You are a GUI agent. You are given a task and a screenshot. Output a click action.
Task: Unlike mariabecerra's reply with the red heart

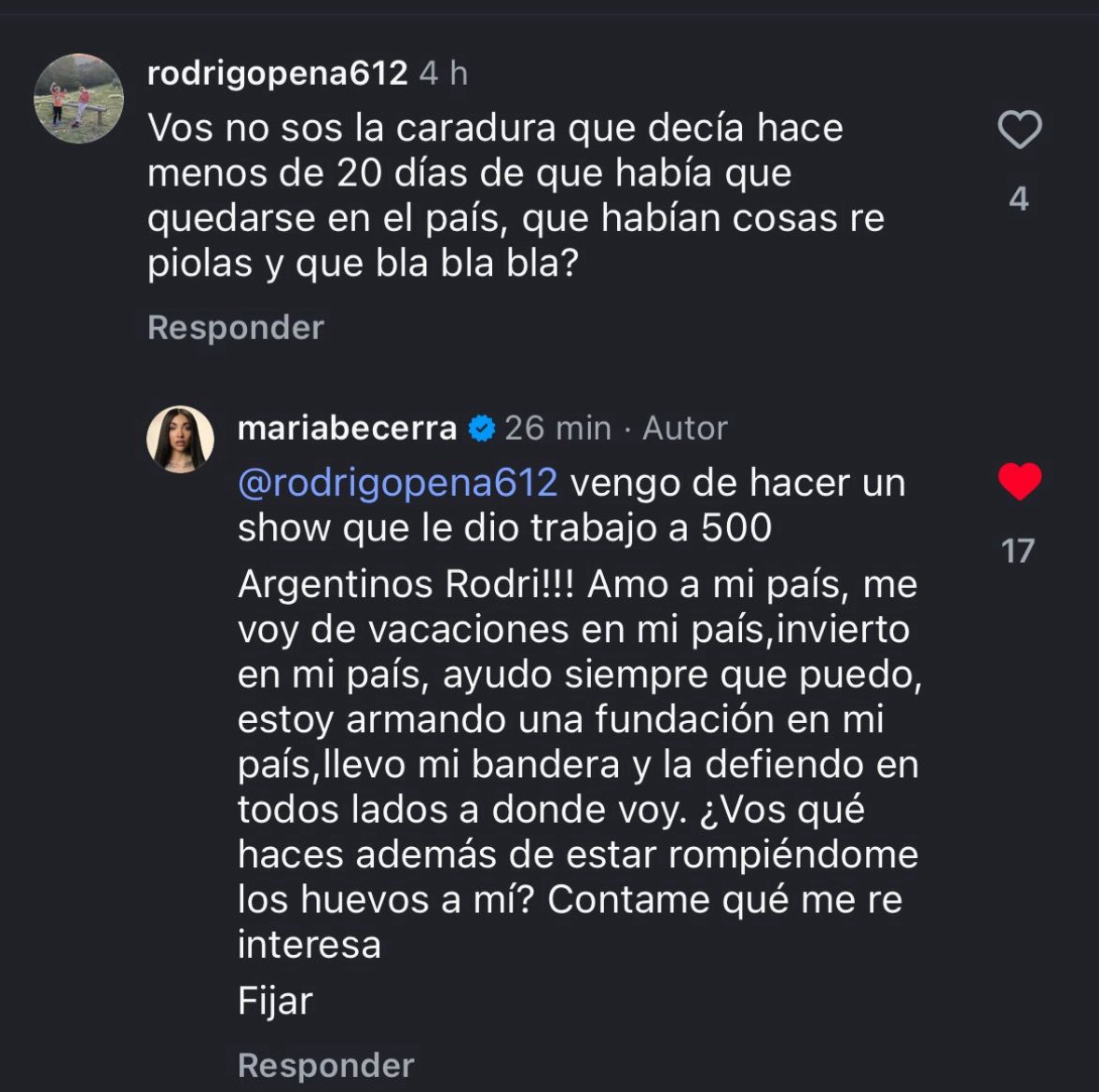[1019, 482]
